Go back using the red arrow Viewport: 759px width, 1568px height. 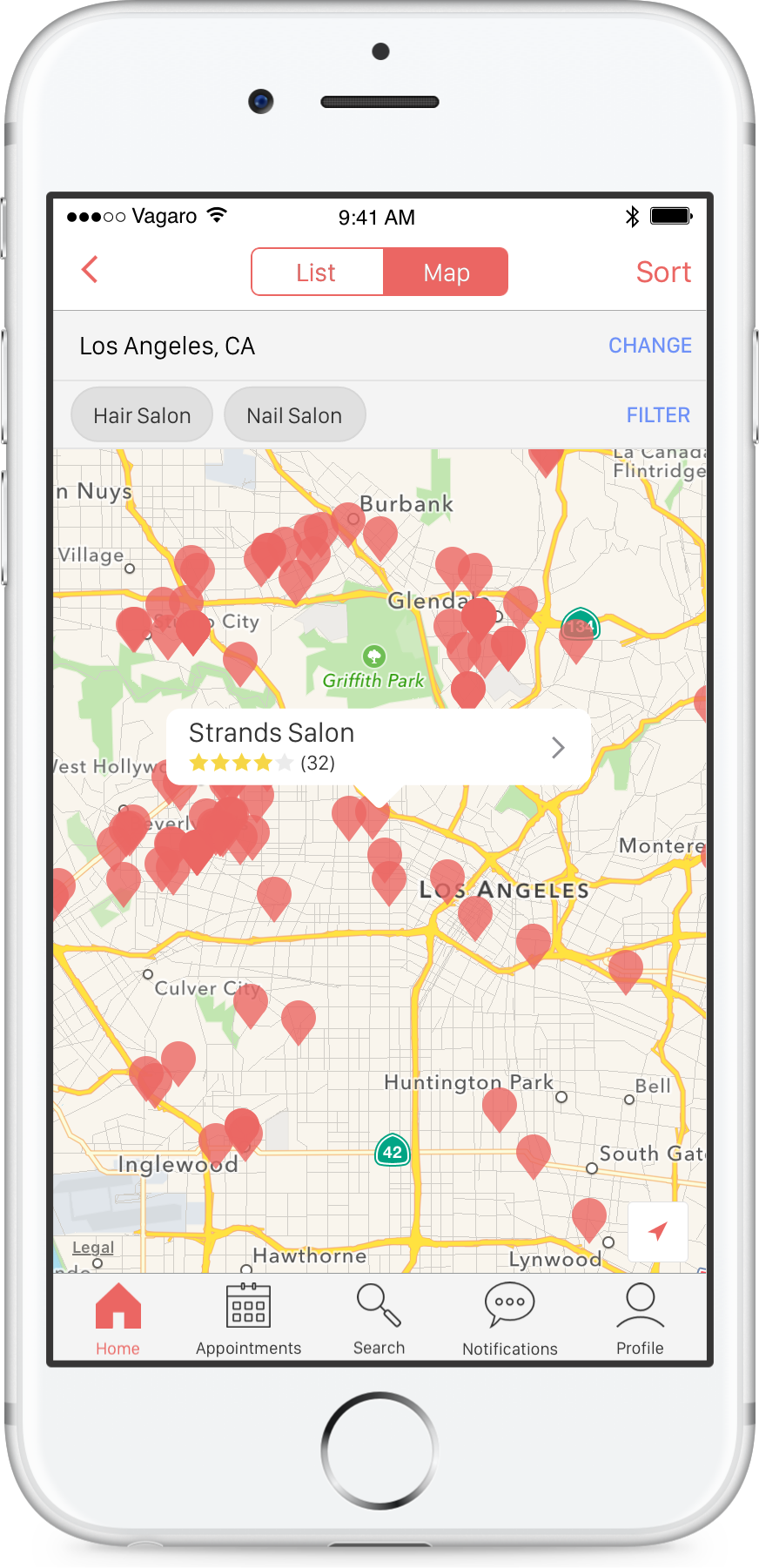tap(90, 270)
